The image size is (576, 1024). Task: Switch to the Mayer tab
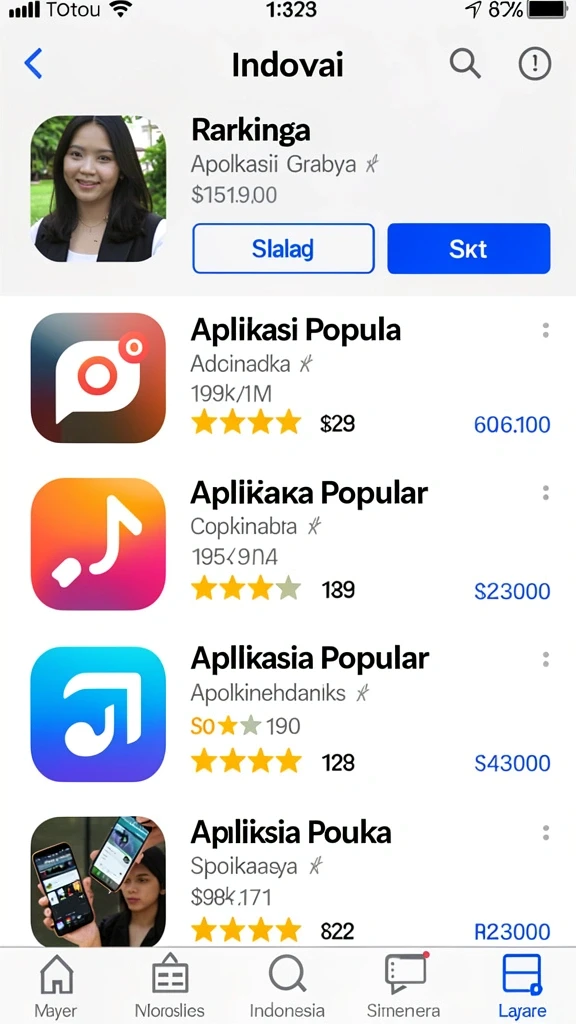point(56,986)
